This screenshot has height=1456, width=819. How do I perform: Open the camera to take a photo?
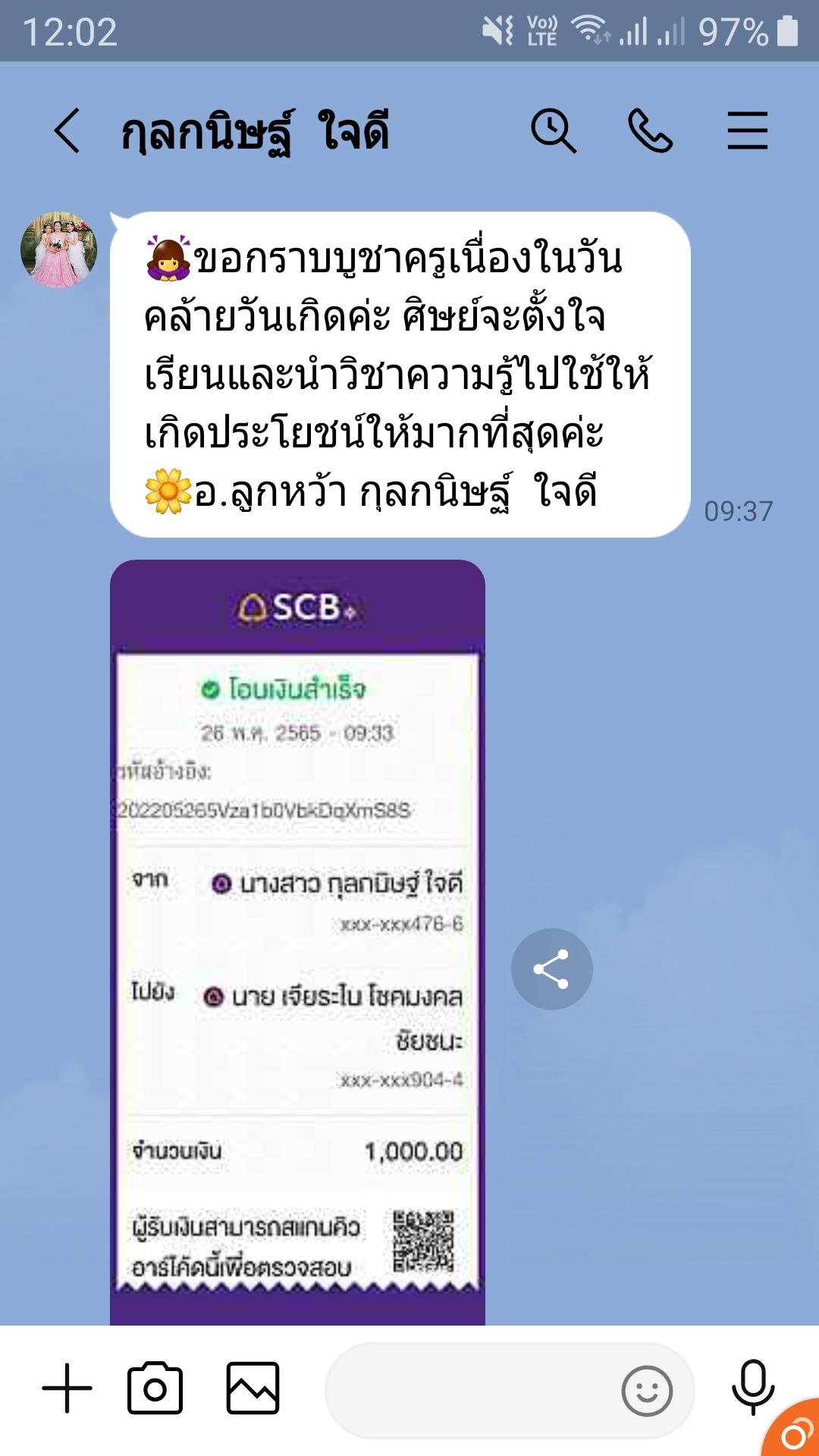155,1389
